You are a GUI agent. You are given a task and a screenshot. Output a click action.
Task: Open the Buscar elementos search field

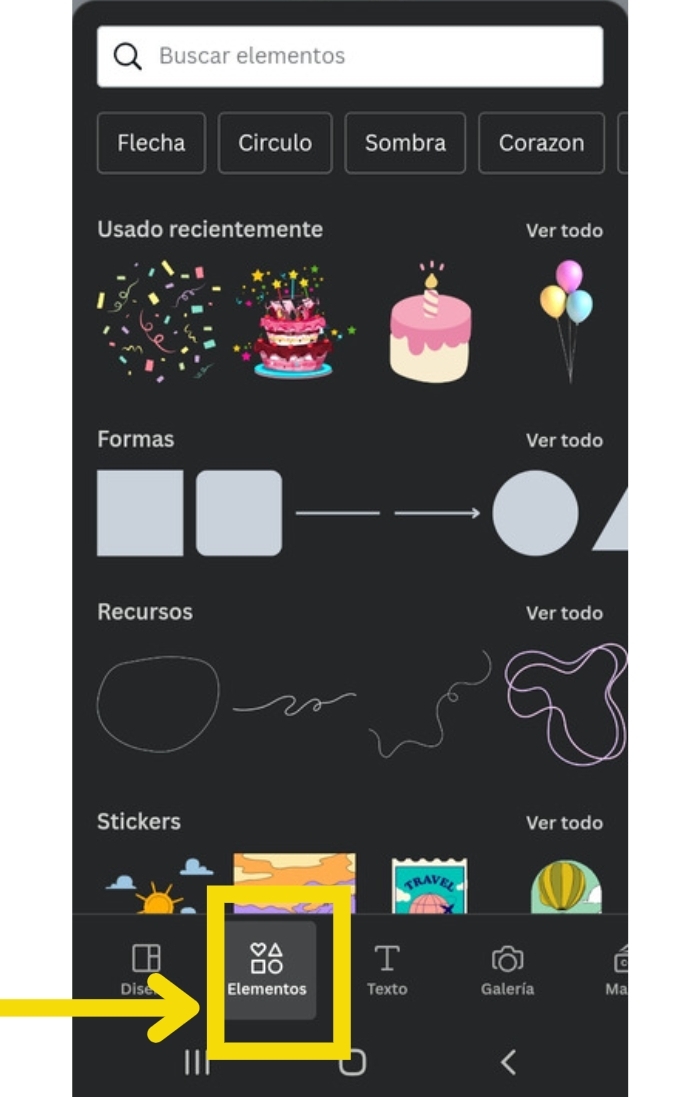click(350, 56)
